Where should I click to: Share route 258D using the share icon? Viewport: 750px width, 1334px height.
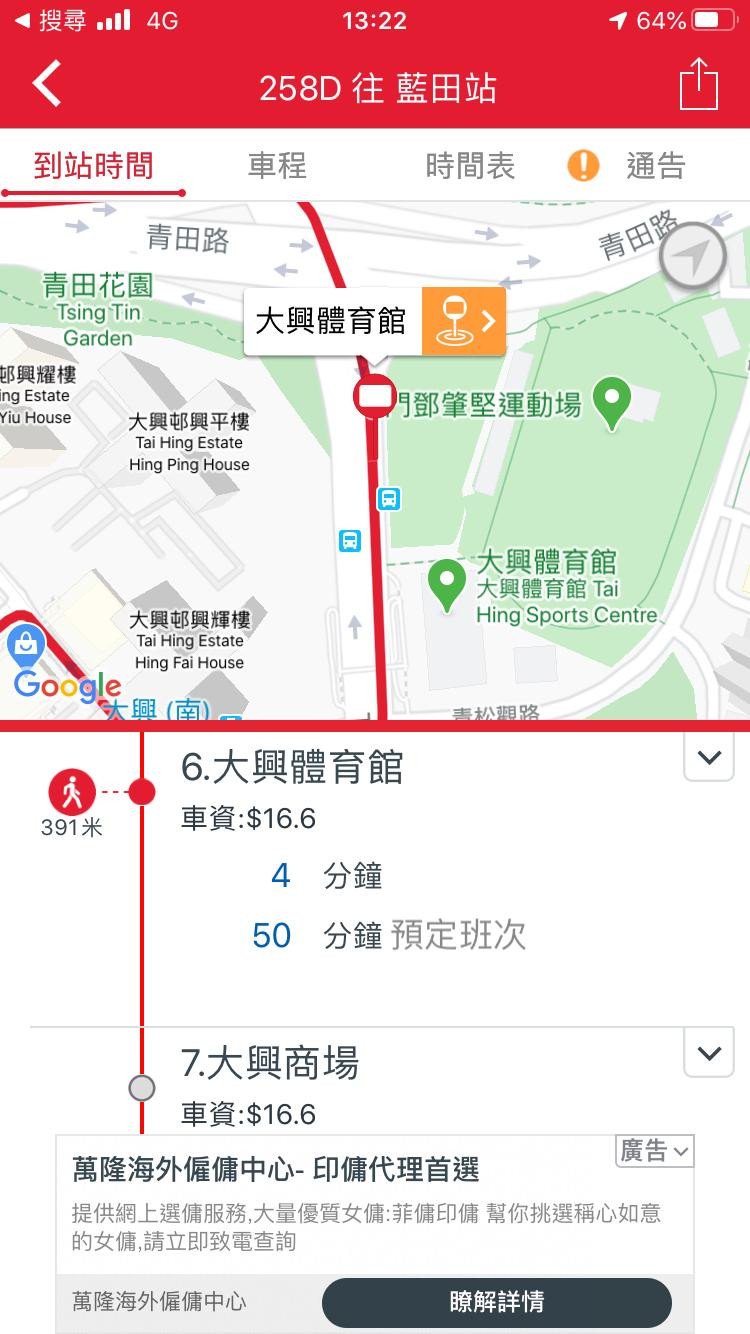click(699, 85)
